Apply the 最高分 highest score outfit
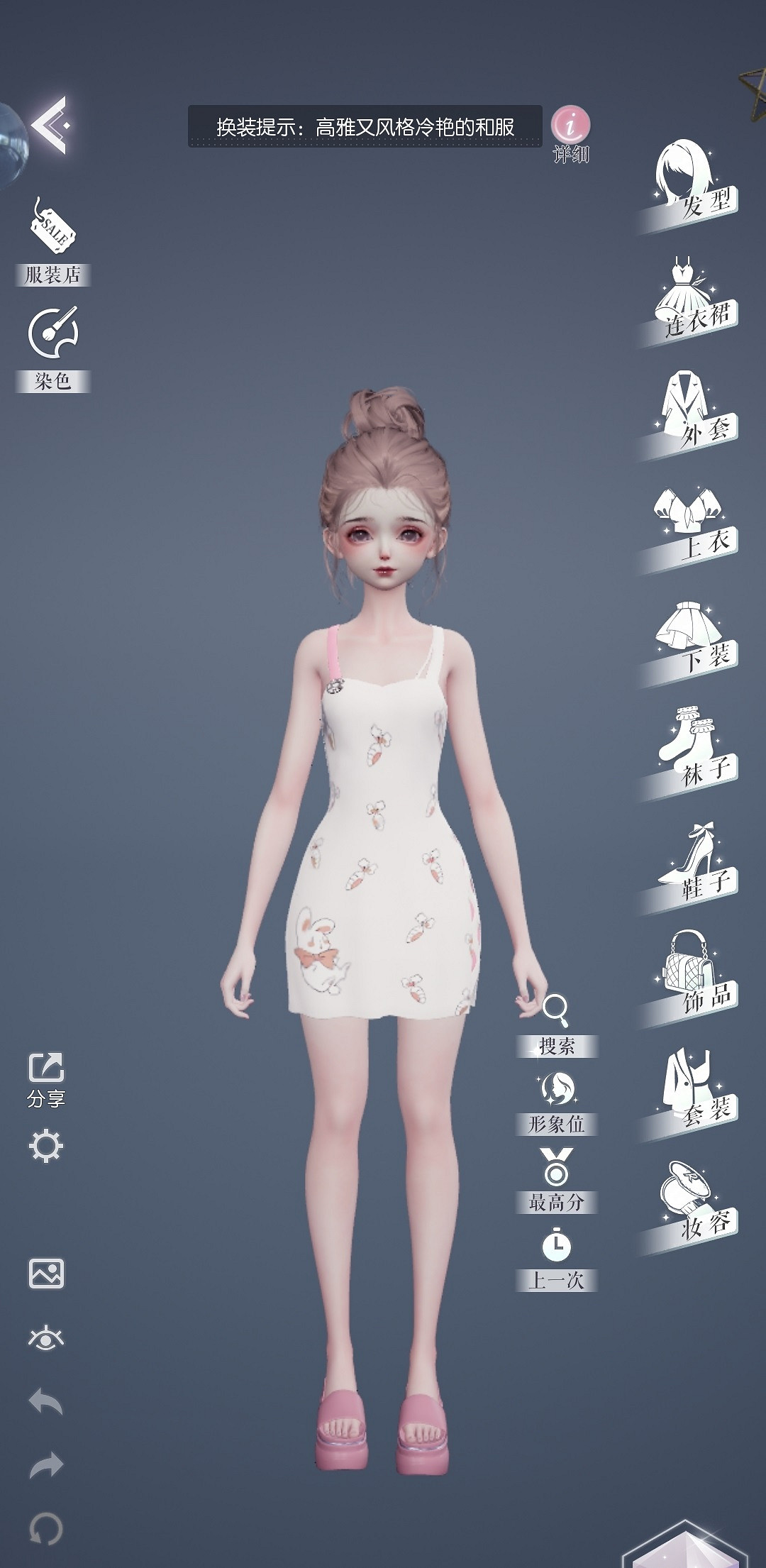This screenshot has height=1568, width=766. click(x=556, y=1181)
